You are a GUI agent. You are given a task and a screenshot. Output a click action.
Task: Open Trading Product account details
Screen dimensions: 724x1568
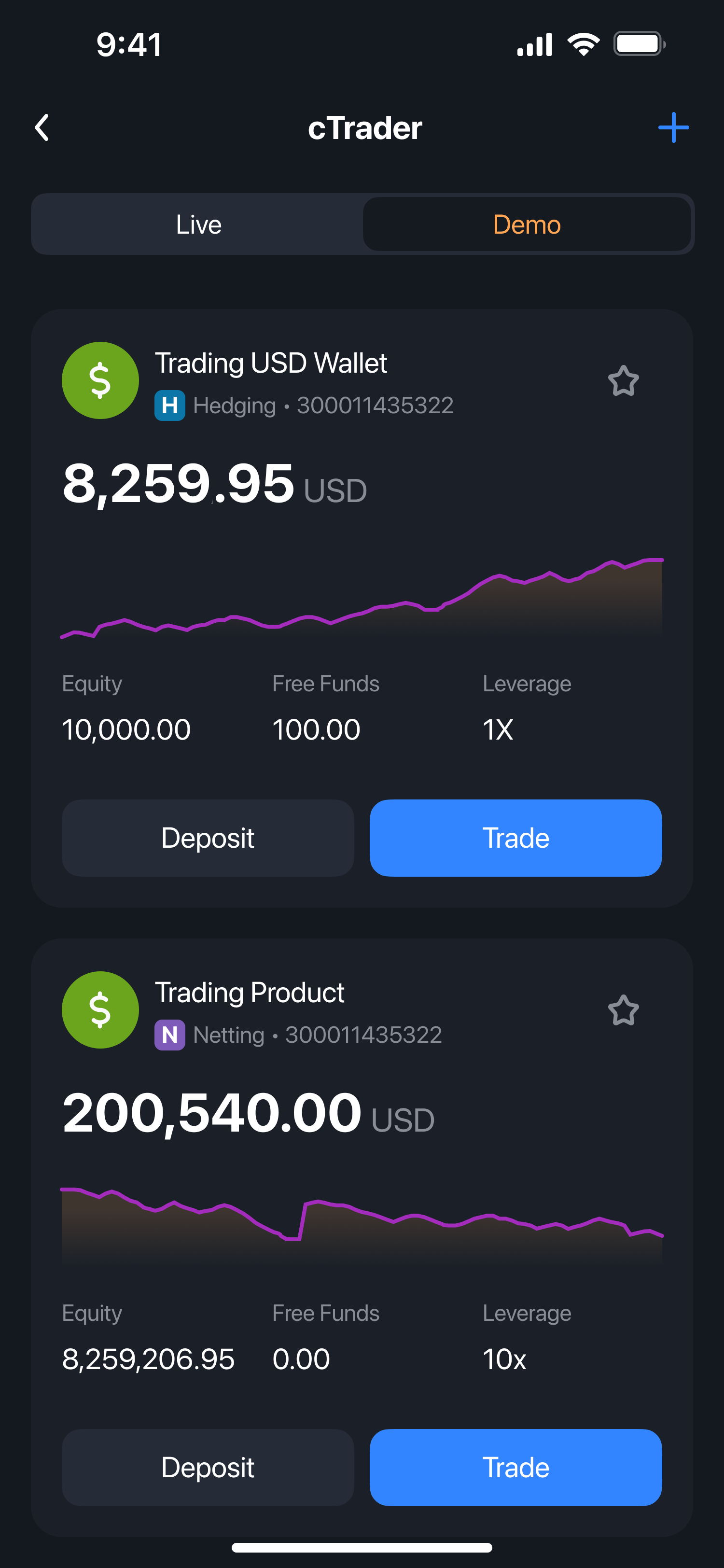click(x=250, y=992)
